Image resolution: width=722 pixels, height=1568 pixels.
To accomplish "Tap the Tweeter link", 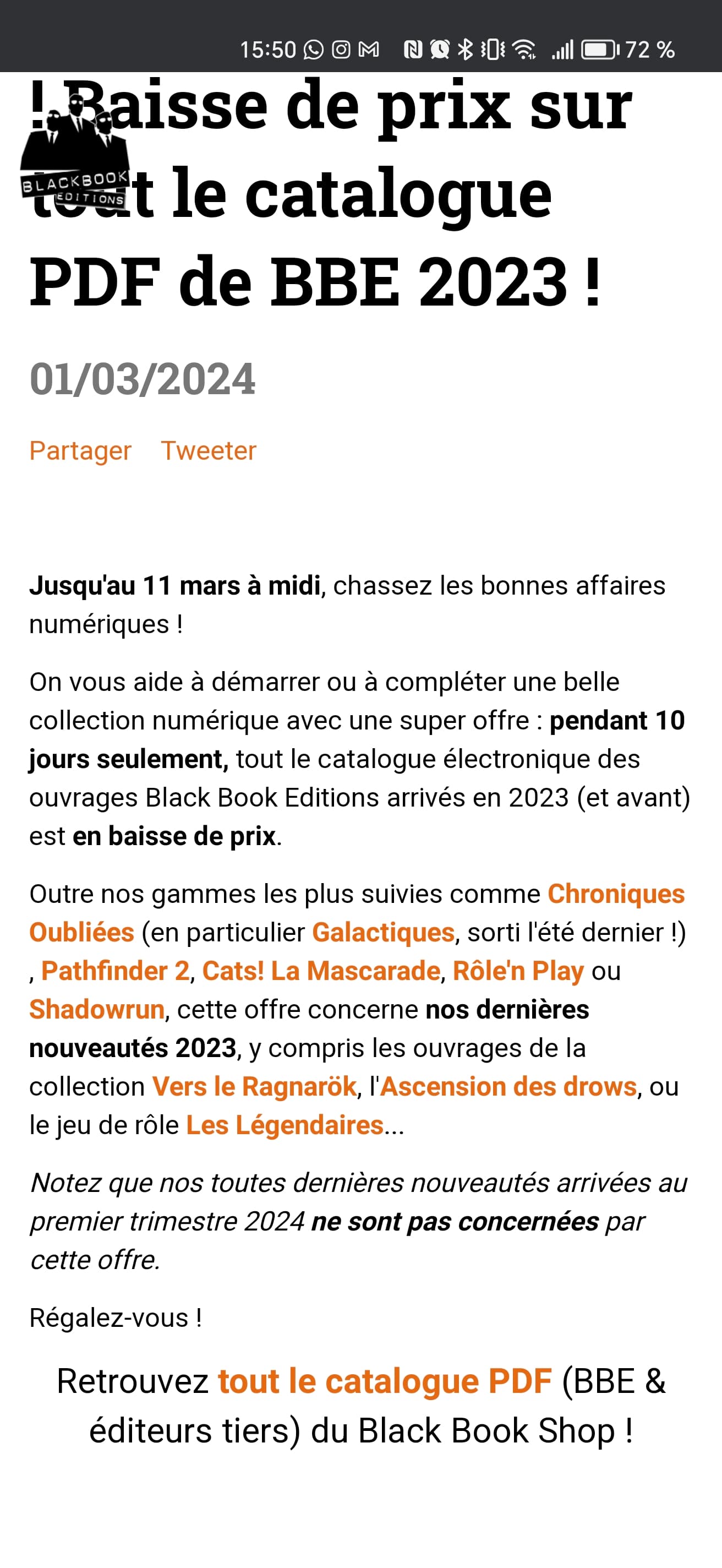I will (x=208, y=451).
